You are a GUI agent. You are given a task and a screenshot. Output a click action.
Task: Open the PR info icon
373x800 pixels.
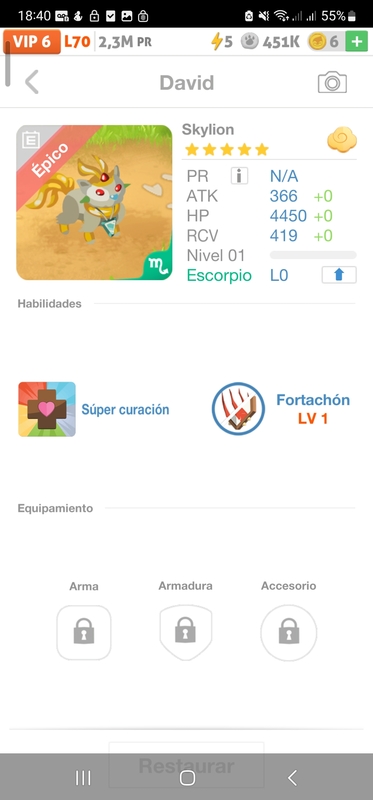pyautogui.click(x=239, y=176)
